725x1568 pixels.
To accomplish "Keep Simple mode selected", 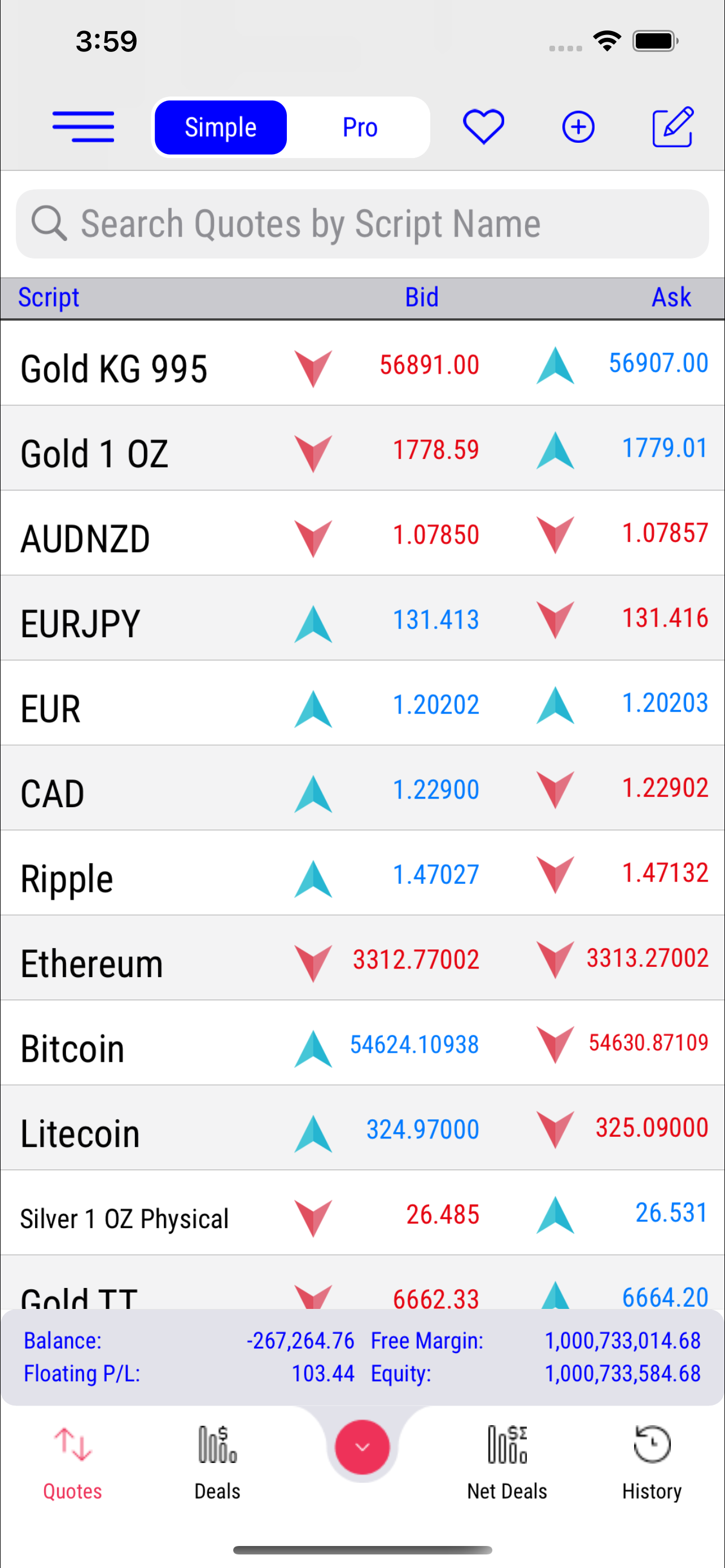I will [220, 127].
